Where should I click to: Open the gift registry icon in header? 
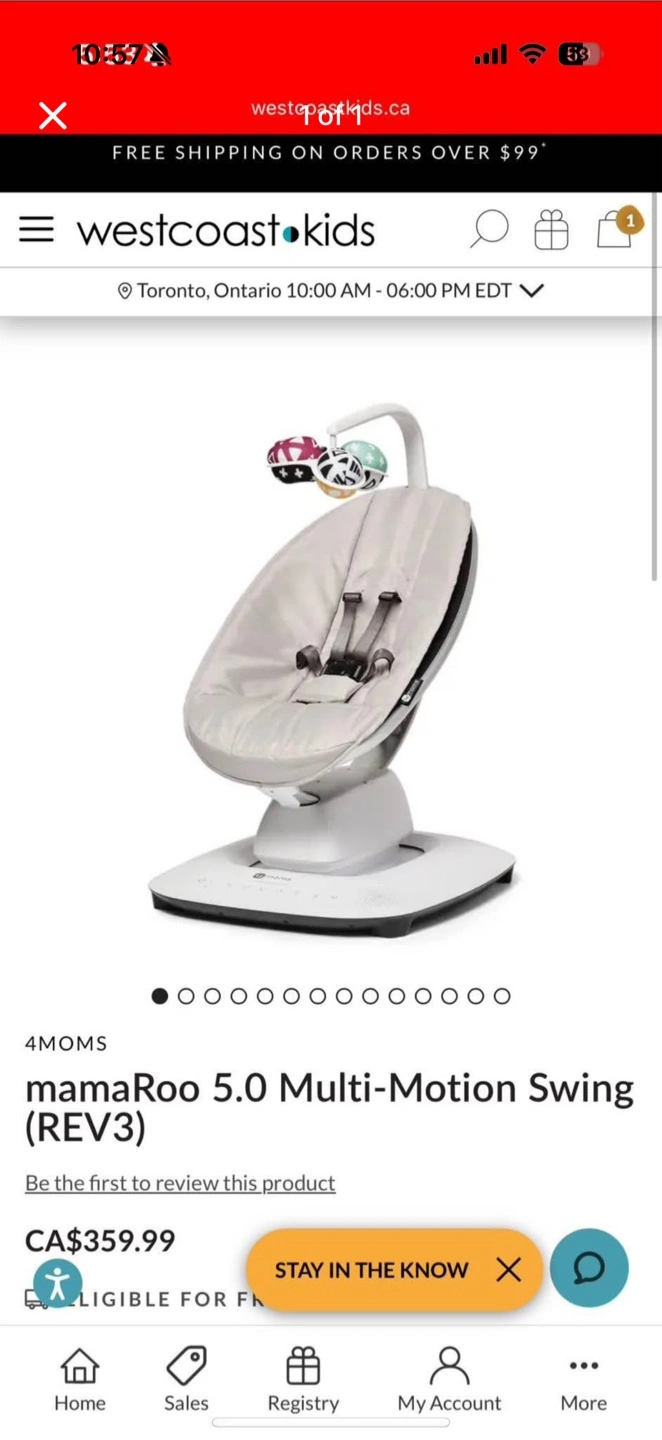[551, 229]
